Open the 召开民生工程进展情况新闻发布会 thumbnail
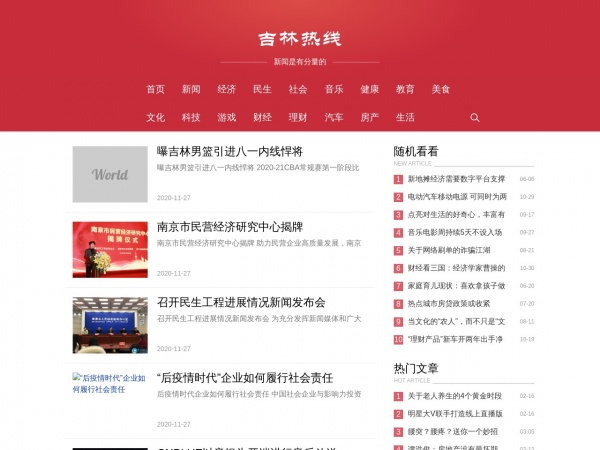The image size is (600, 450). (x=110, y=325)
